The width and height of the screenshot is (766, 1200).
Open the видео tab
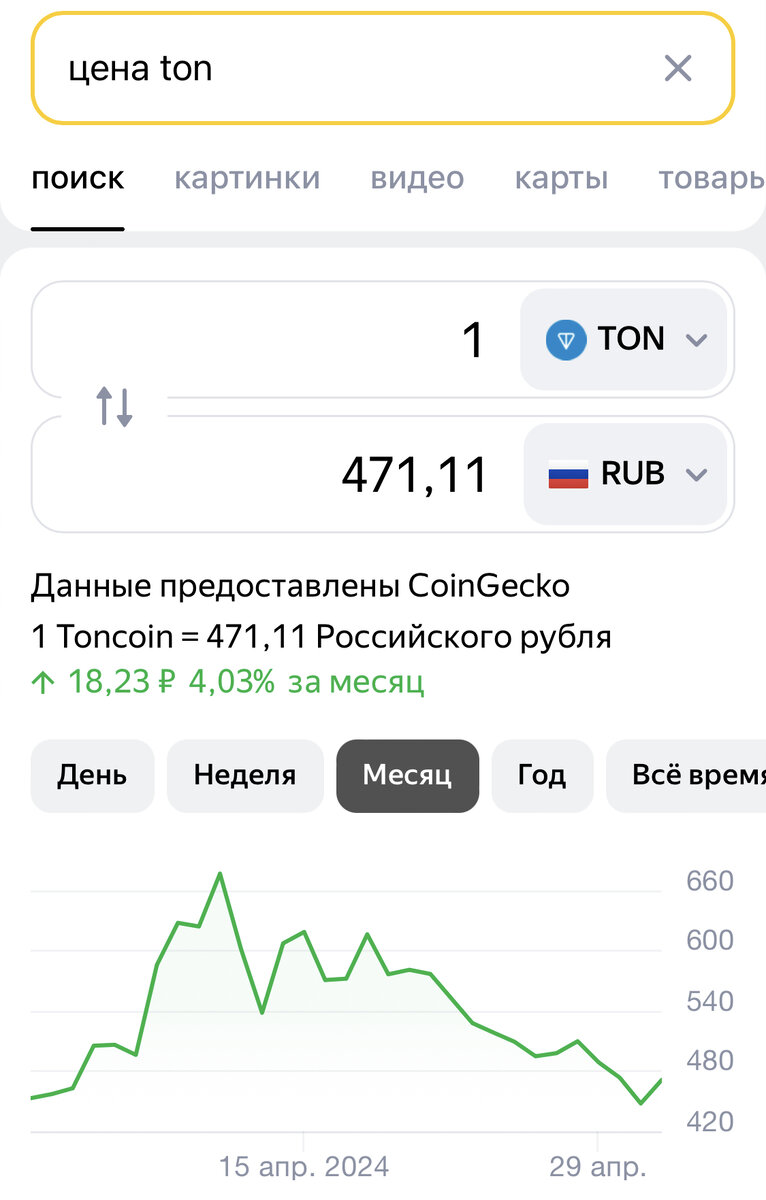(x=416, y=178)
